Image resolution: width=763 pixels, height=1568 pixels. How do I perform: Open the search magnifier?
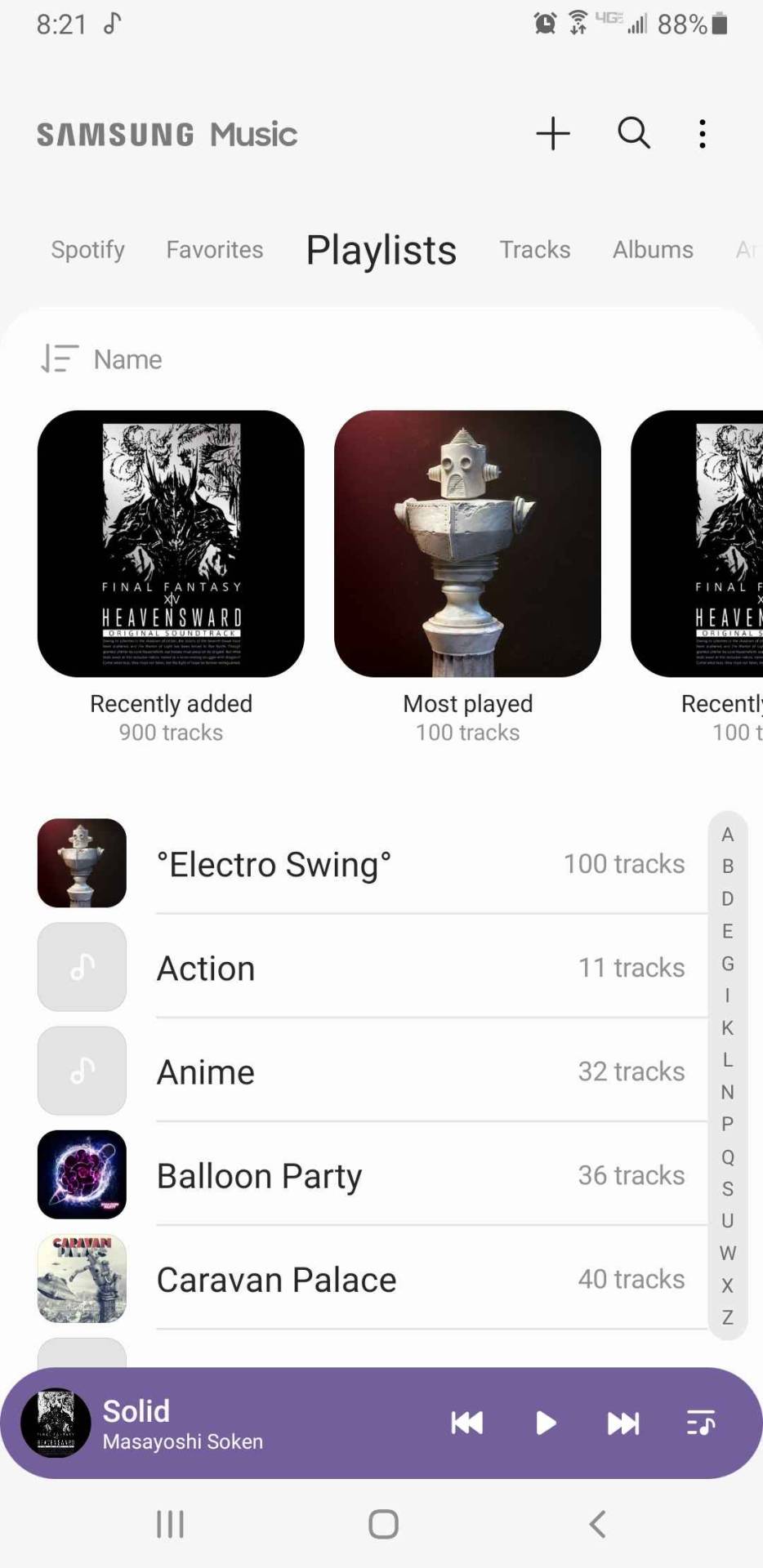(633, 132)
